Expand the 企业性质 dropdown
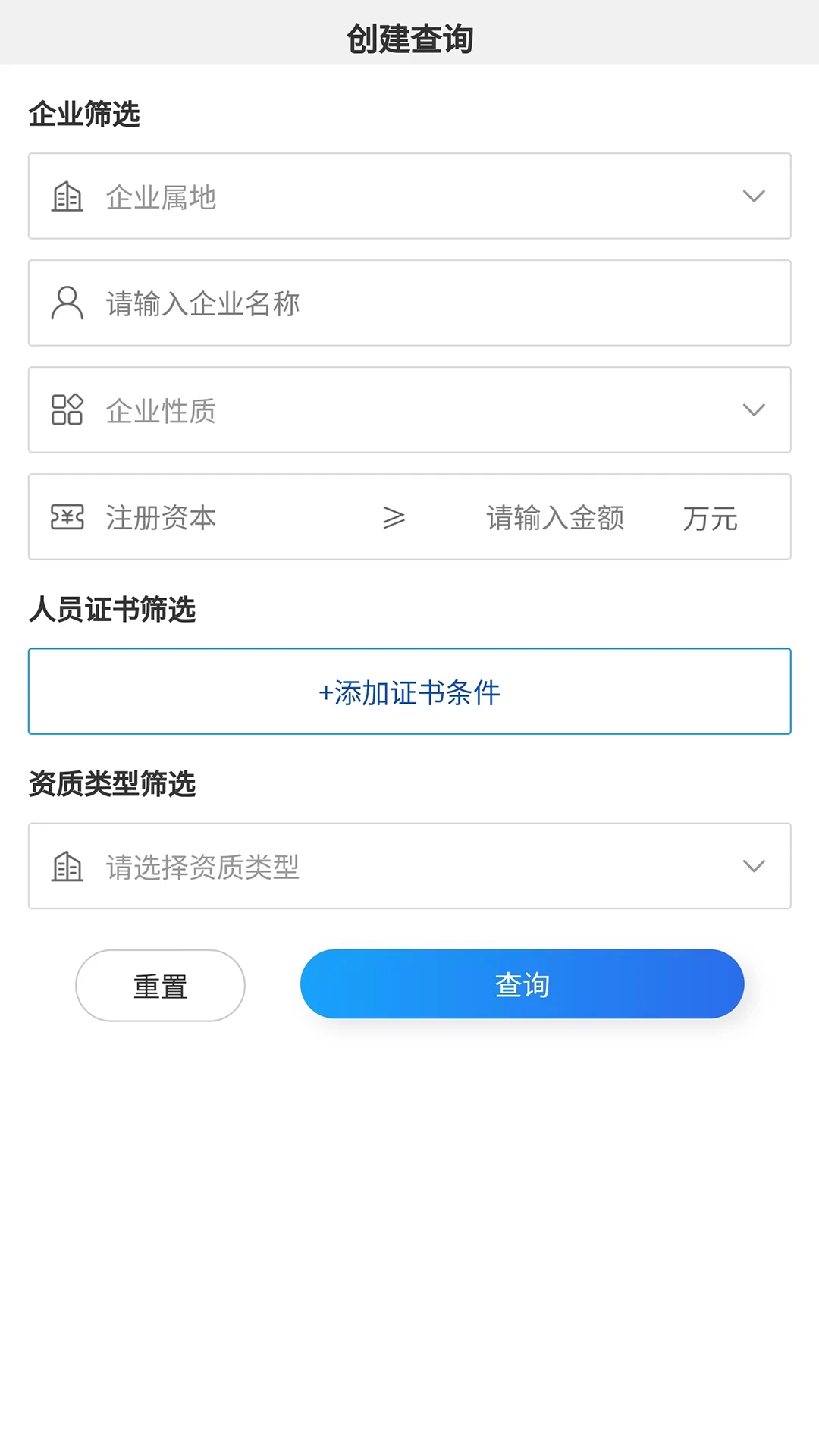The width and height of the screenshot is (819, 1456). [x=409, y=410]
